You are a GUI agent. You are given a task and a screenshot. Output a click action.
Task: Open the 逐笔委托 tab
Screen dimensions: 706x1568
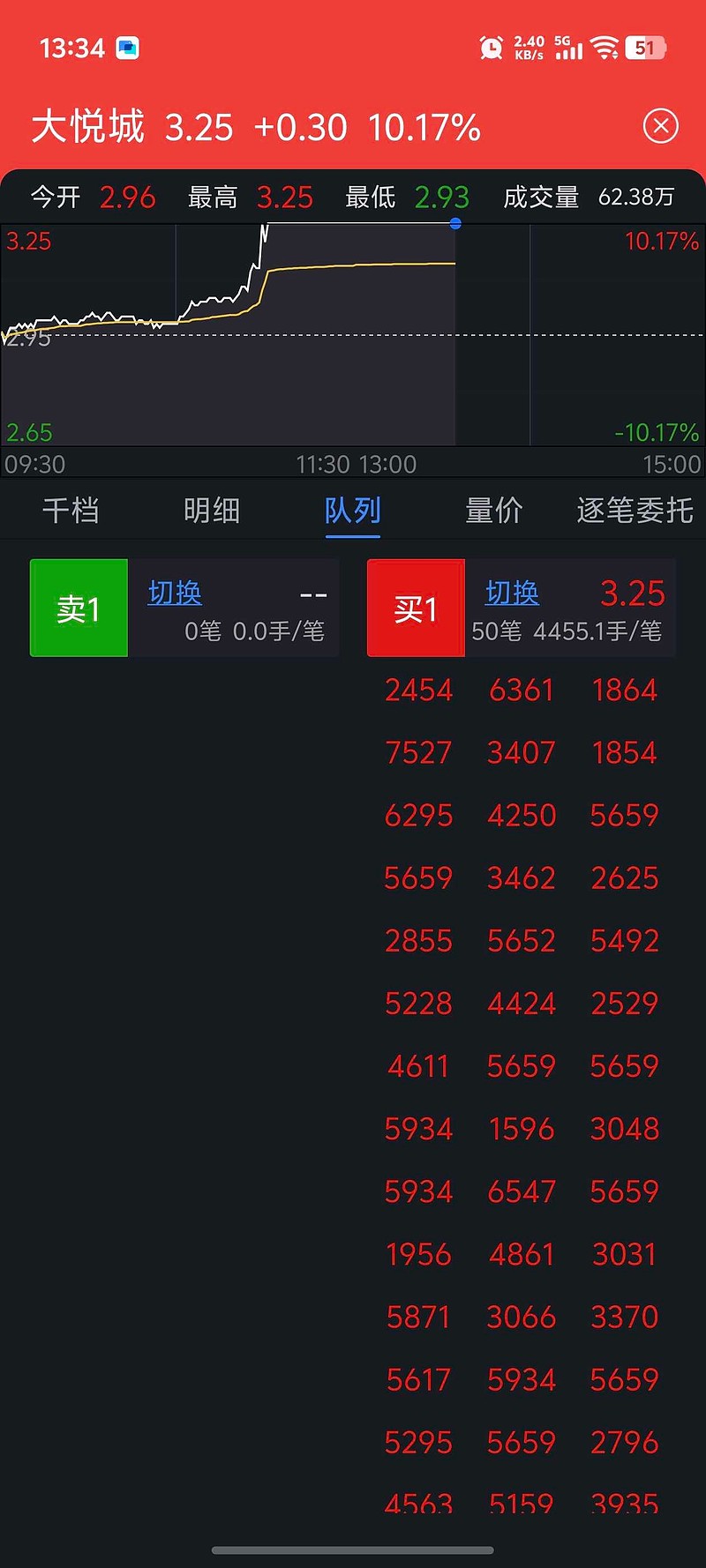point(632,511)
